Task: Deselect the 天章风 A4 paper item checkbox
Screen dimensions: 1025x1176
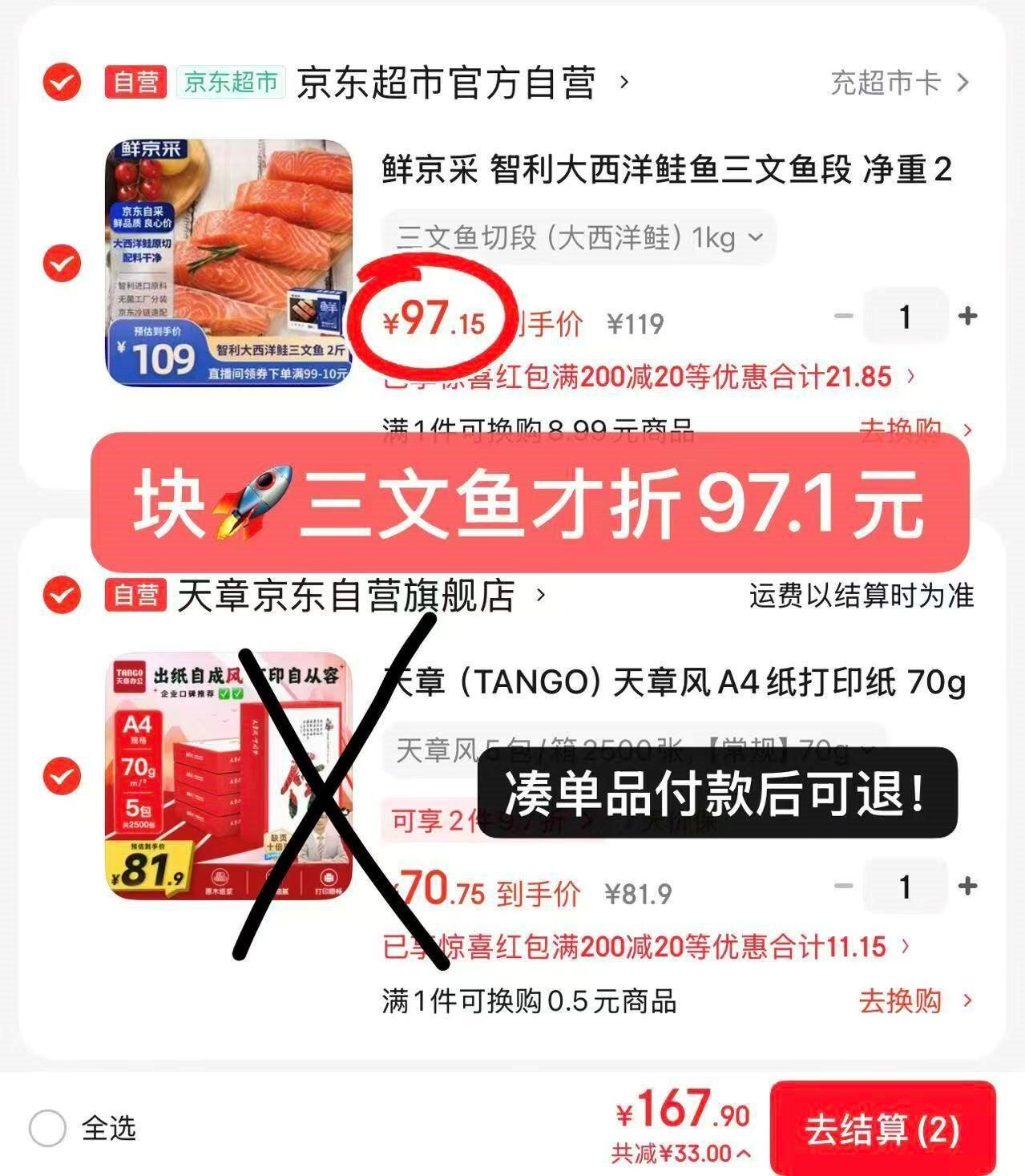Action: (x=62, y=776)
